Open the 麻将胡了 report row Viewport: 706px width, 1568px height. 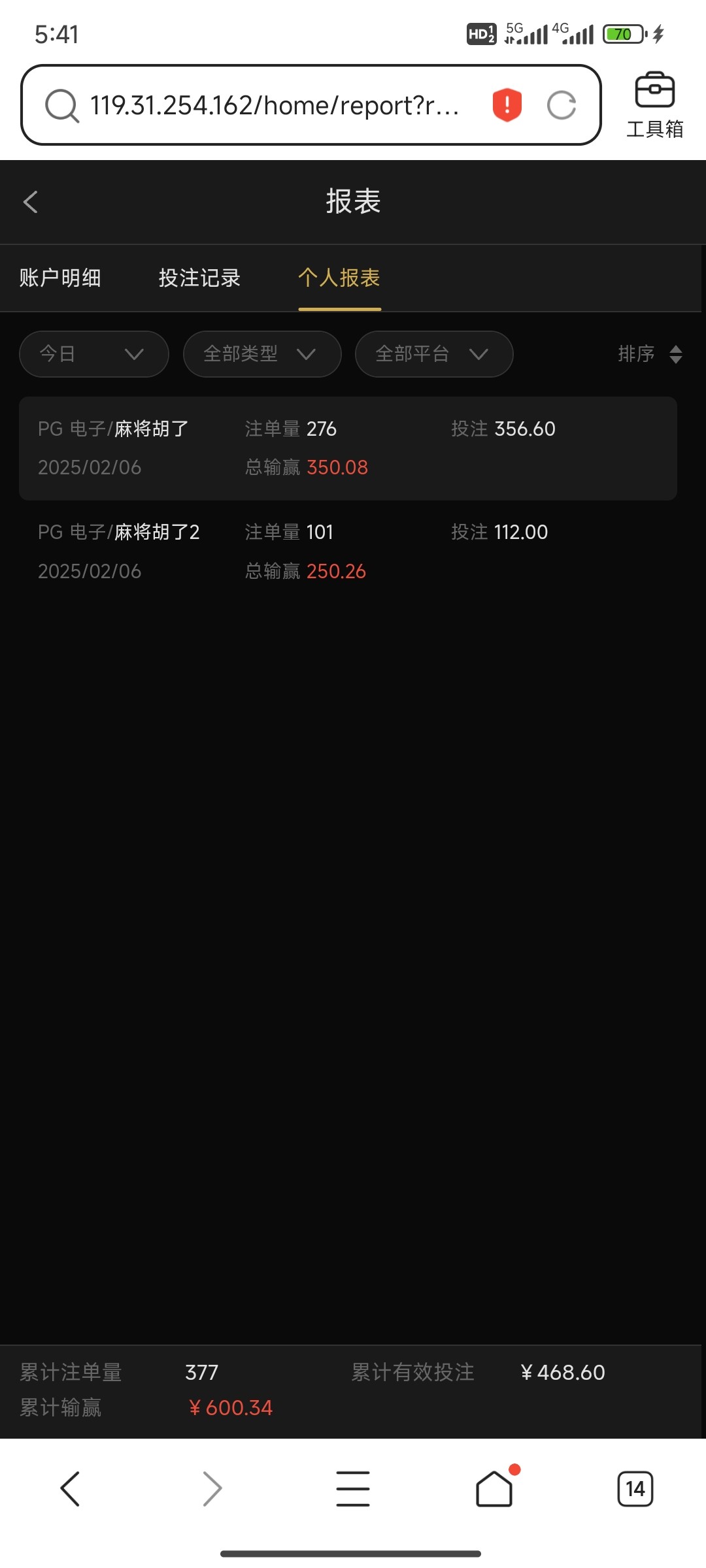(348, 448)
